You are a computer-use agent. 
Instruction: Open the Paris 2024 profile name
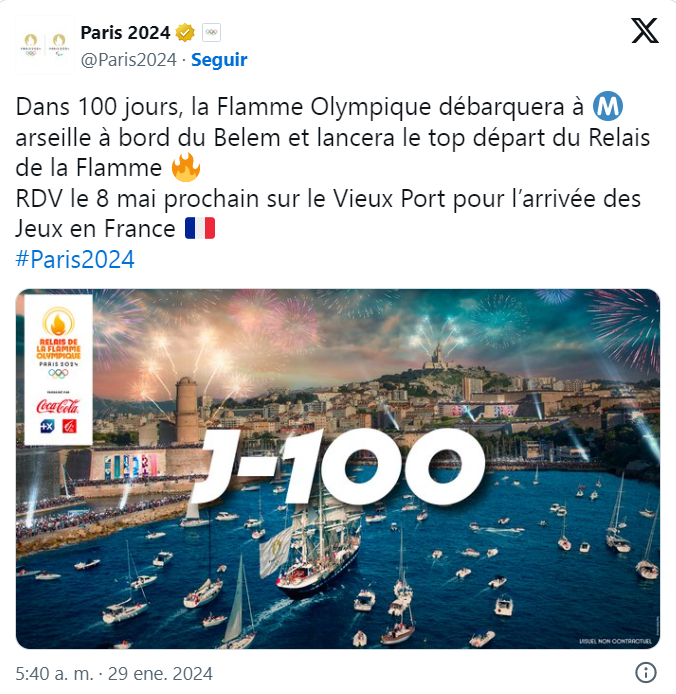pos(125,33)
